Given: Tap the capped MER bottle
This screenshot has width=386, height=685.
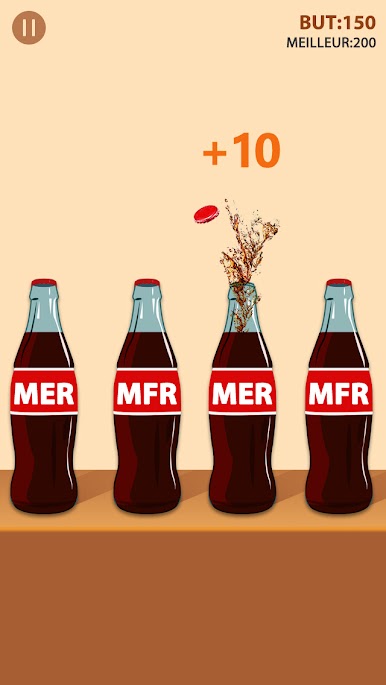Looking at the screenshot, I should click(44, 396).
